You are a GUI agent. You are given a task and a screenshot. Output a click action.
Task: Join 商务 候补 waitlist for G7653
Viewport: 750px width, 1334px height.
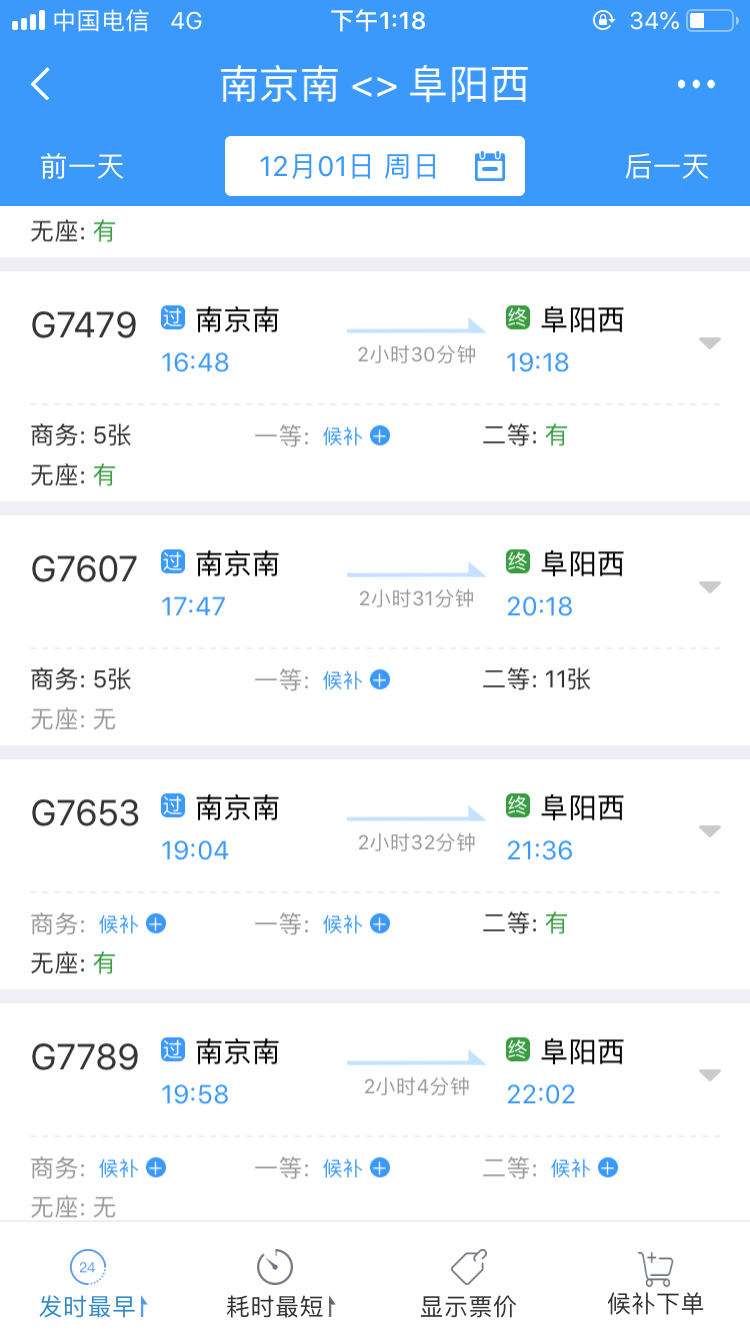pos(132,924)
